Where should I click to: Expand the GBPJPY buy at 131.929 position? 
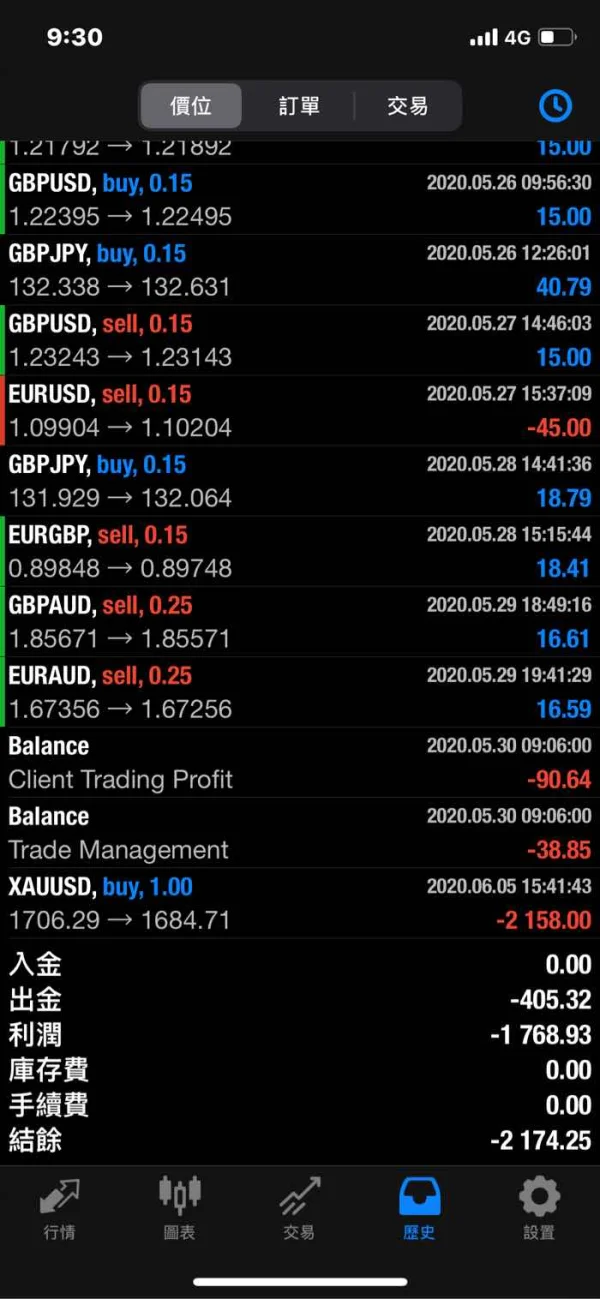coord(300,481)
